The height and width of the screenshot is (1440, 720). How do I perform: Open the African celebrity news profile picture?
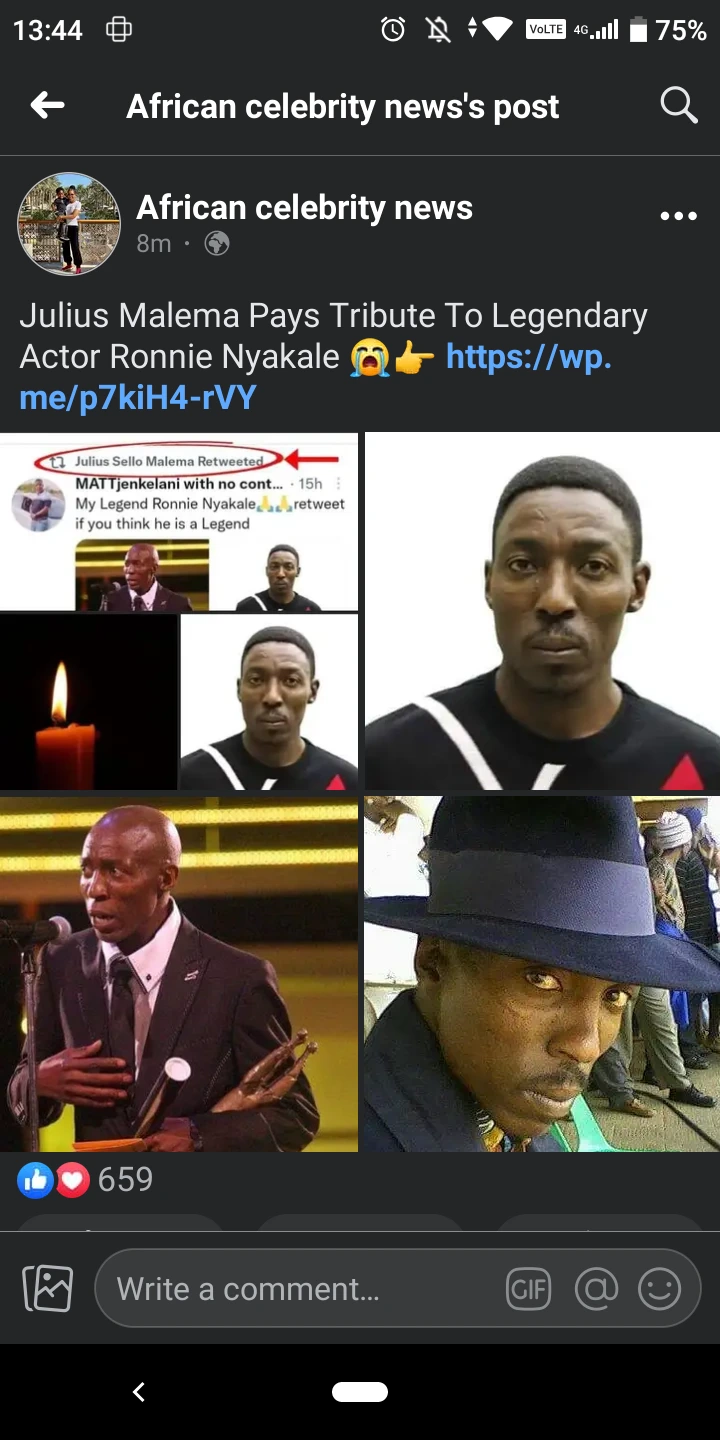(69, 224)
